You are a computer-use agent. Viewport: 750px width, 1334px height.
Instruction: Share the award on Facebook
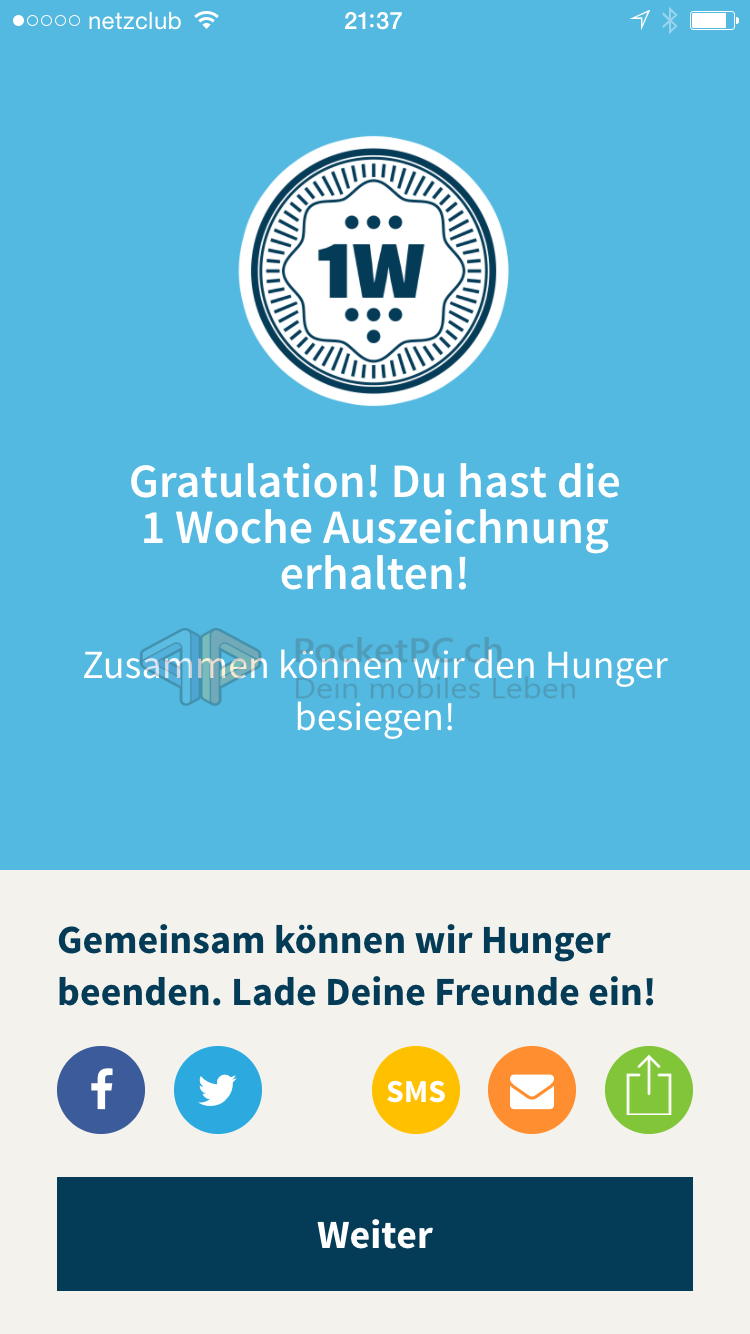pos(101,1090)
